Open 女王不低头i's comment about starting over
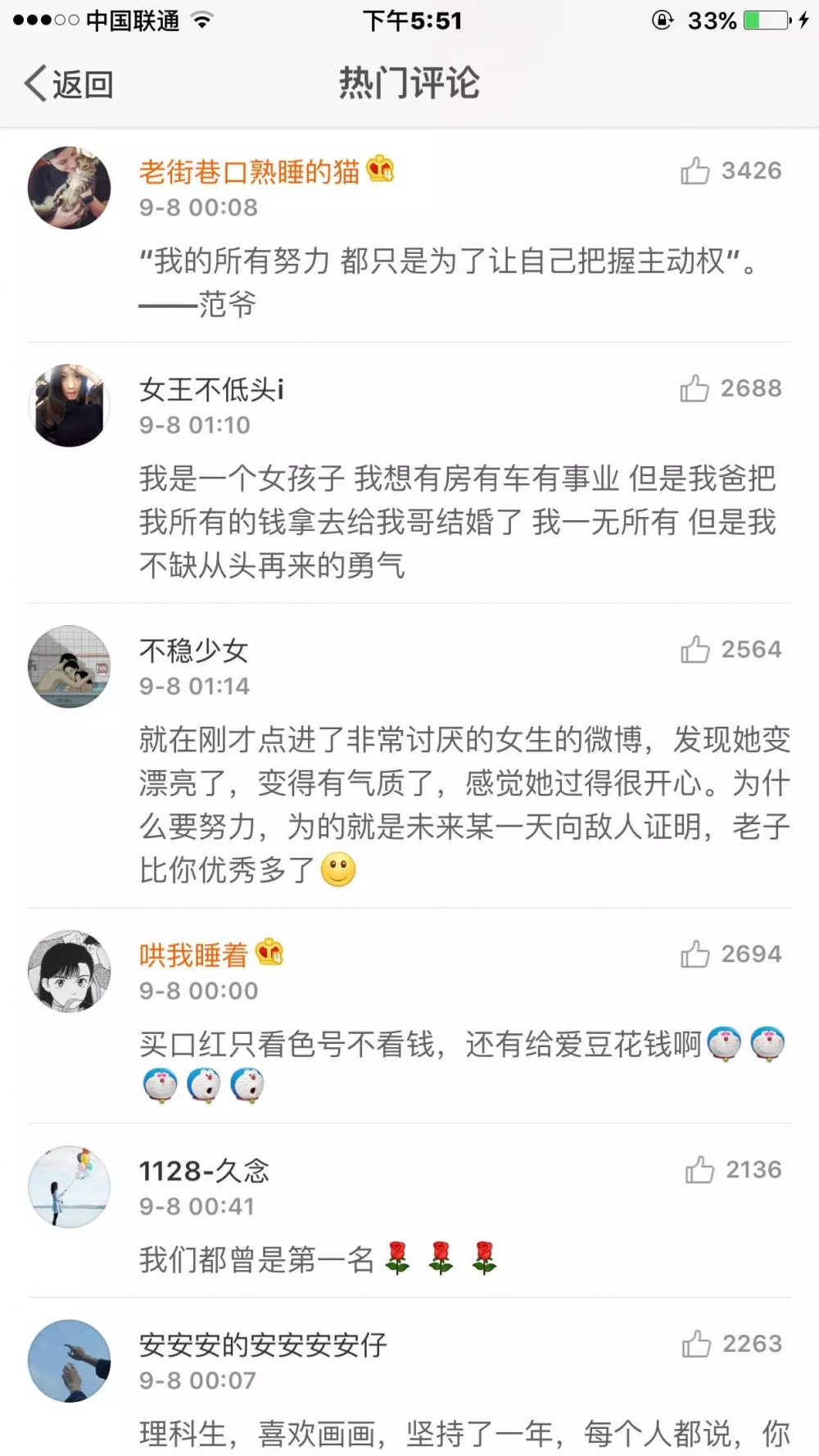Screen dimensions: 819x1456 [x=458, y=522]
